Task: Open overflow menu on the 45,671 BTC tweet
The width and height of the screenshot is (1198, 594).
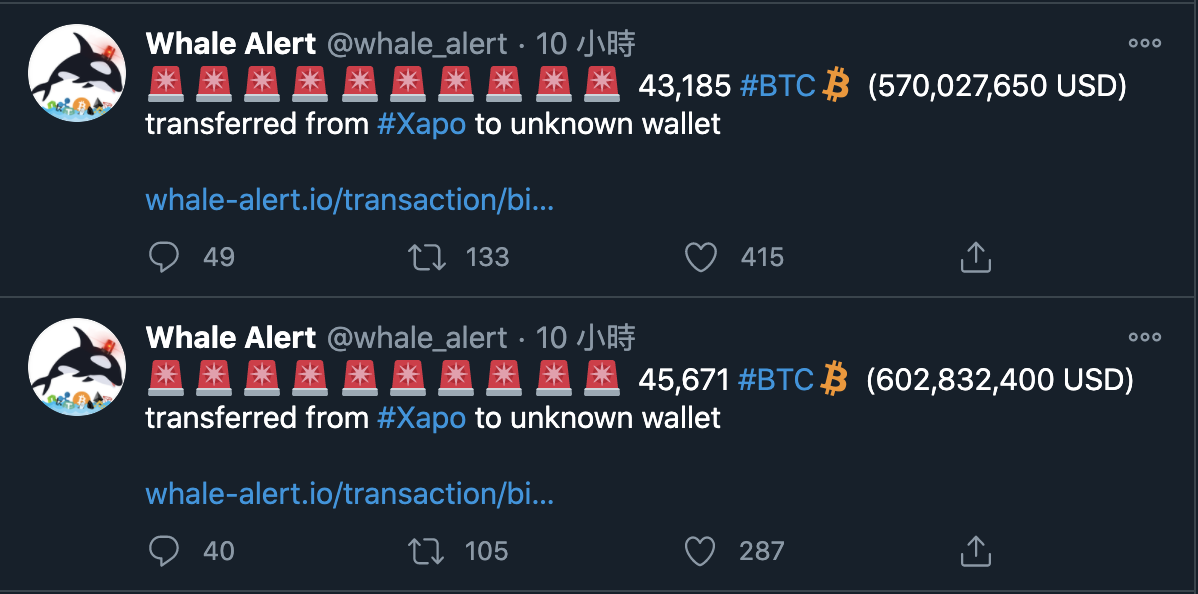Action: [x=1144, y=337]
